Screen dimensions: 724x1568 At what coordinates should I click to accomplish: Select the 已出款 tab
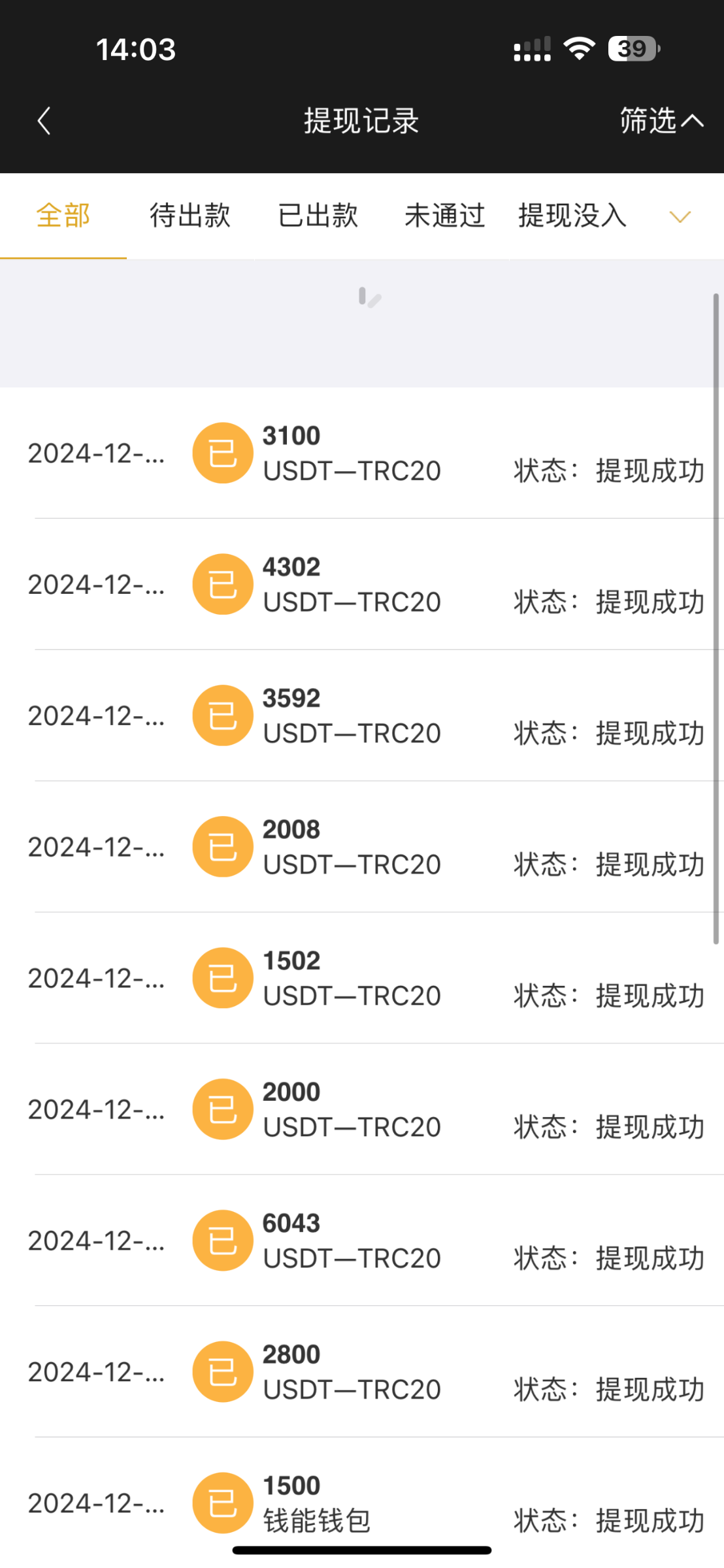[318, 216]
